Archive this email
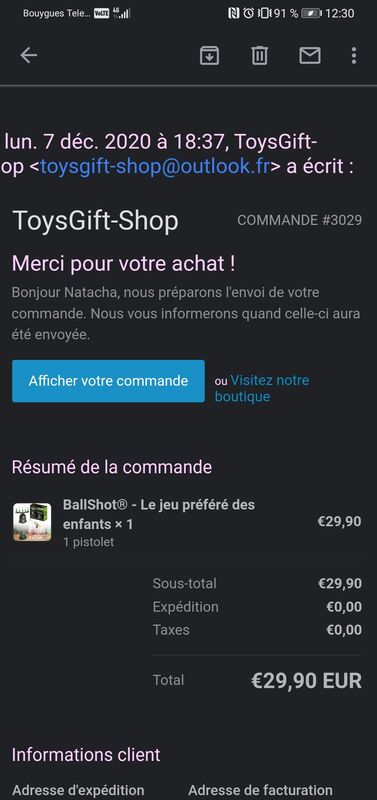The height and width of the screenshot is (800, 377). click(209, 56)
